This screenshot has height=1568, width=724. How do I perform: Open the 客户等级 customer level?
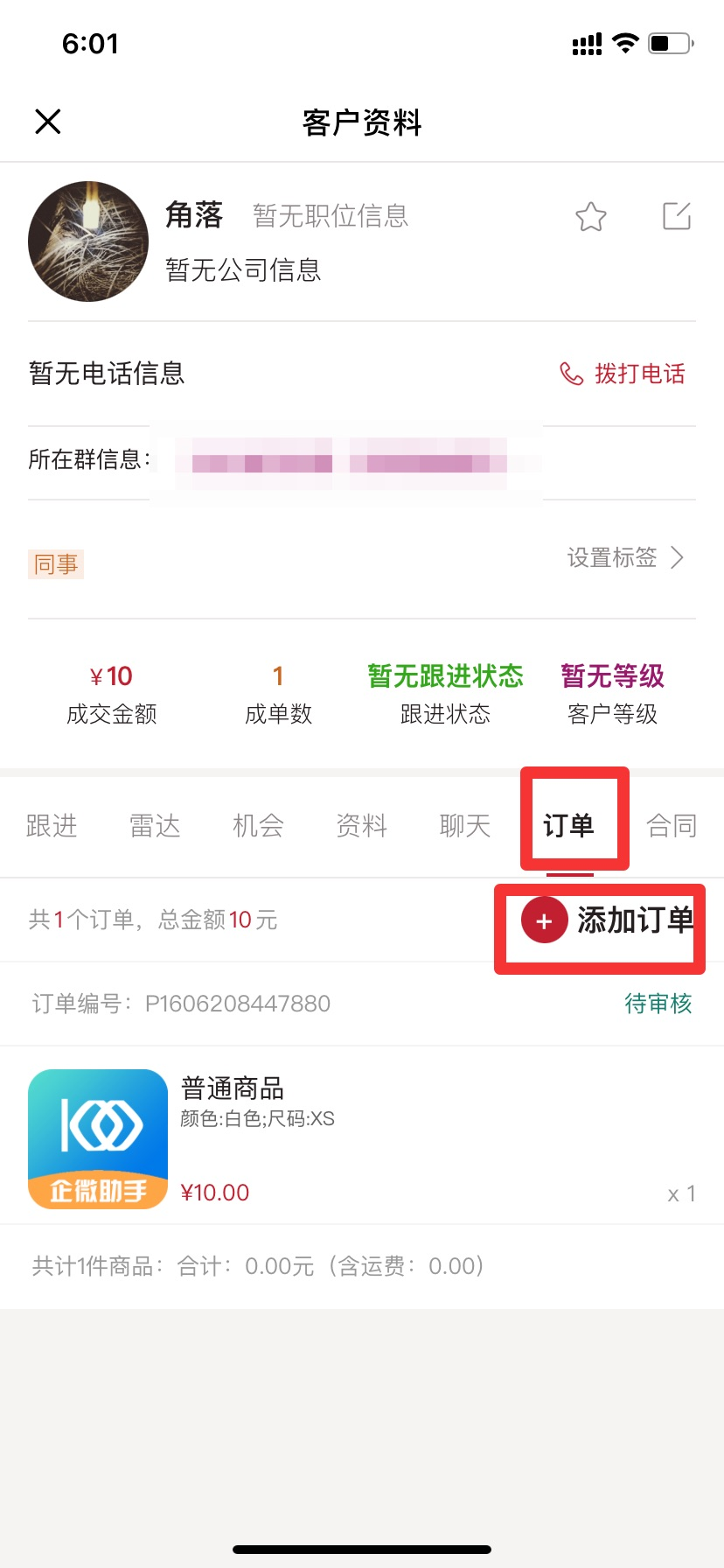(x=612, y=695)
